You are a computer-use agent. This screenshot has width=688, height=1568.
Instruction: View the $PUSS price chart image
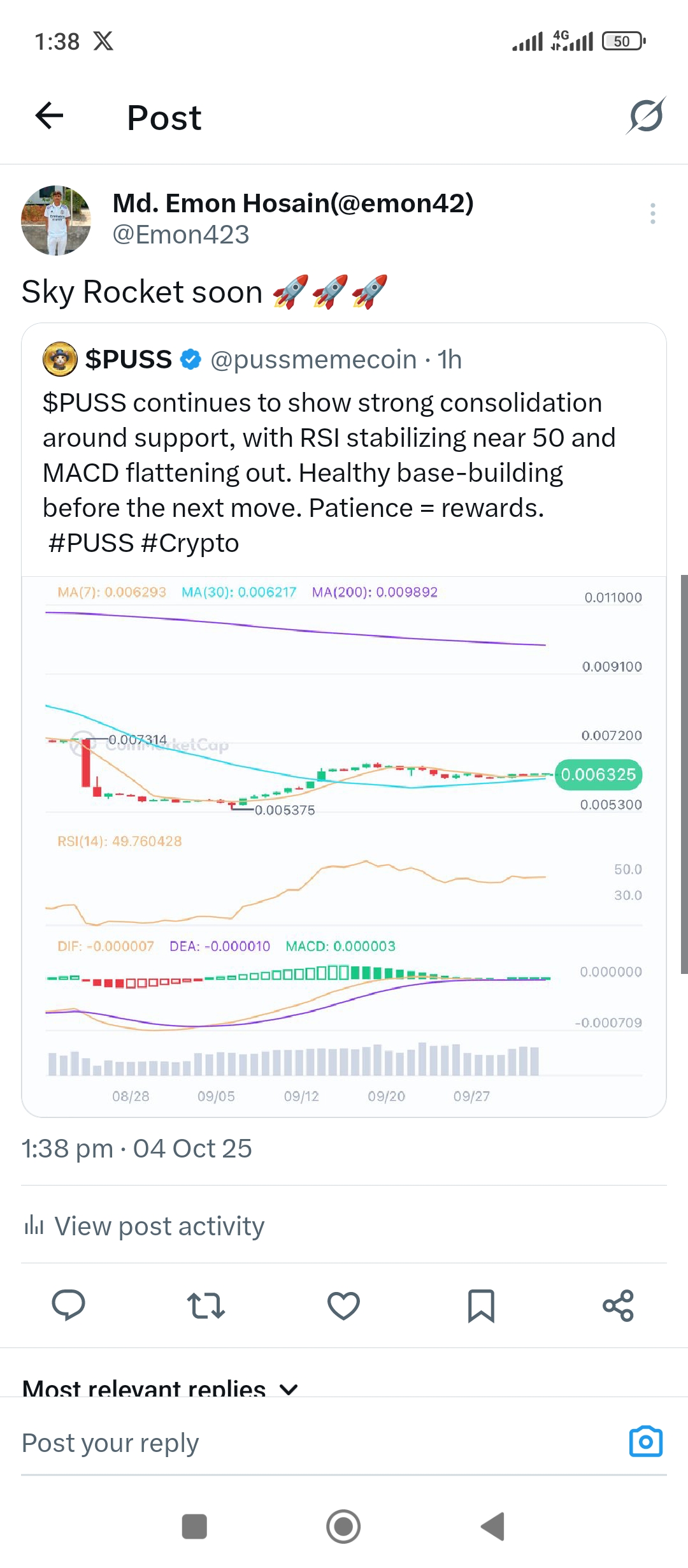[344, 841]
